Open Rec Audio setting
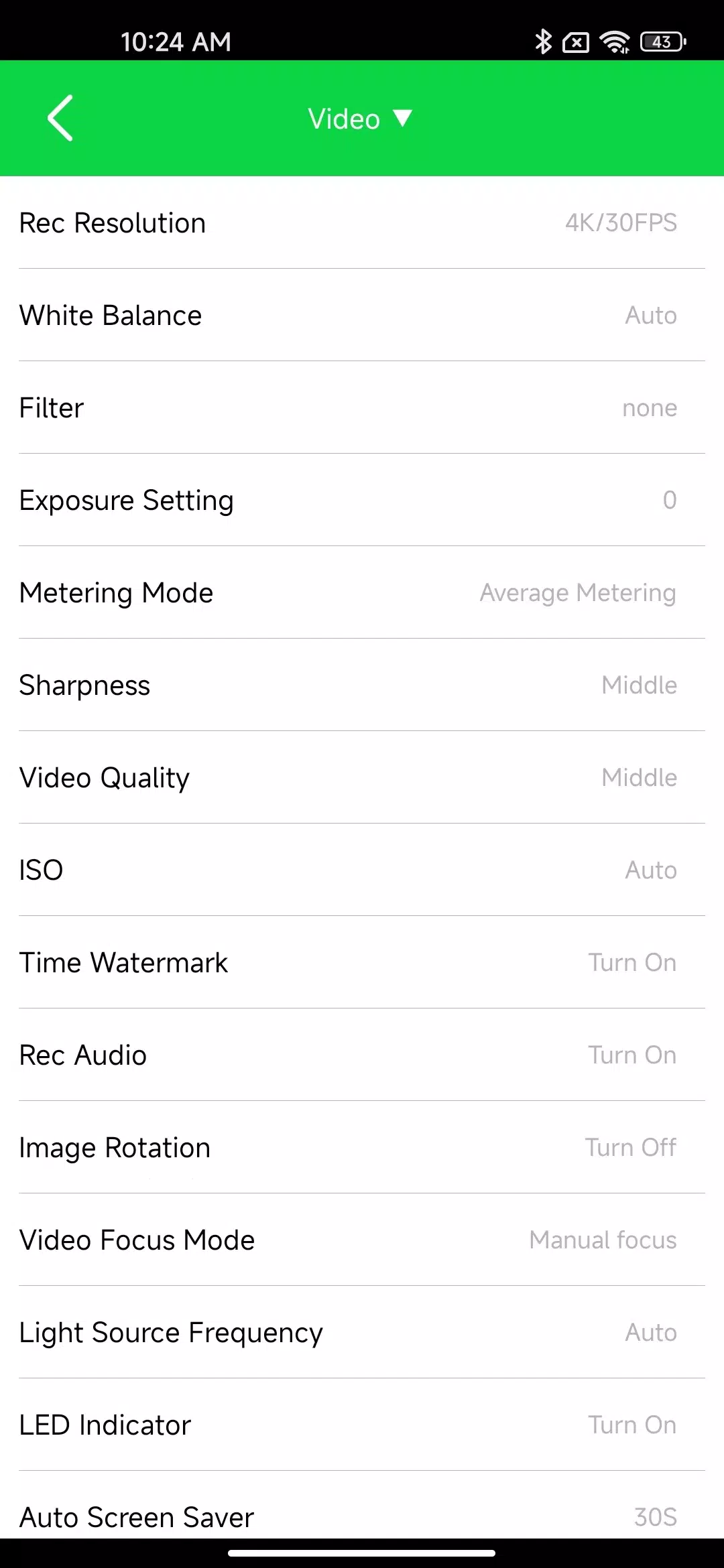 tap(362, 1055)
